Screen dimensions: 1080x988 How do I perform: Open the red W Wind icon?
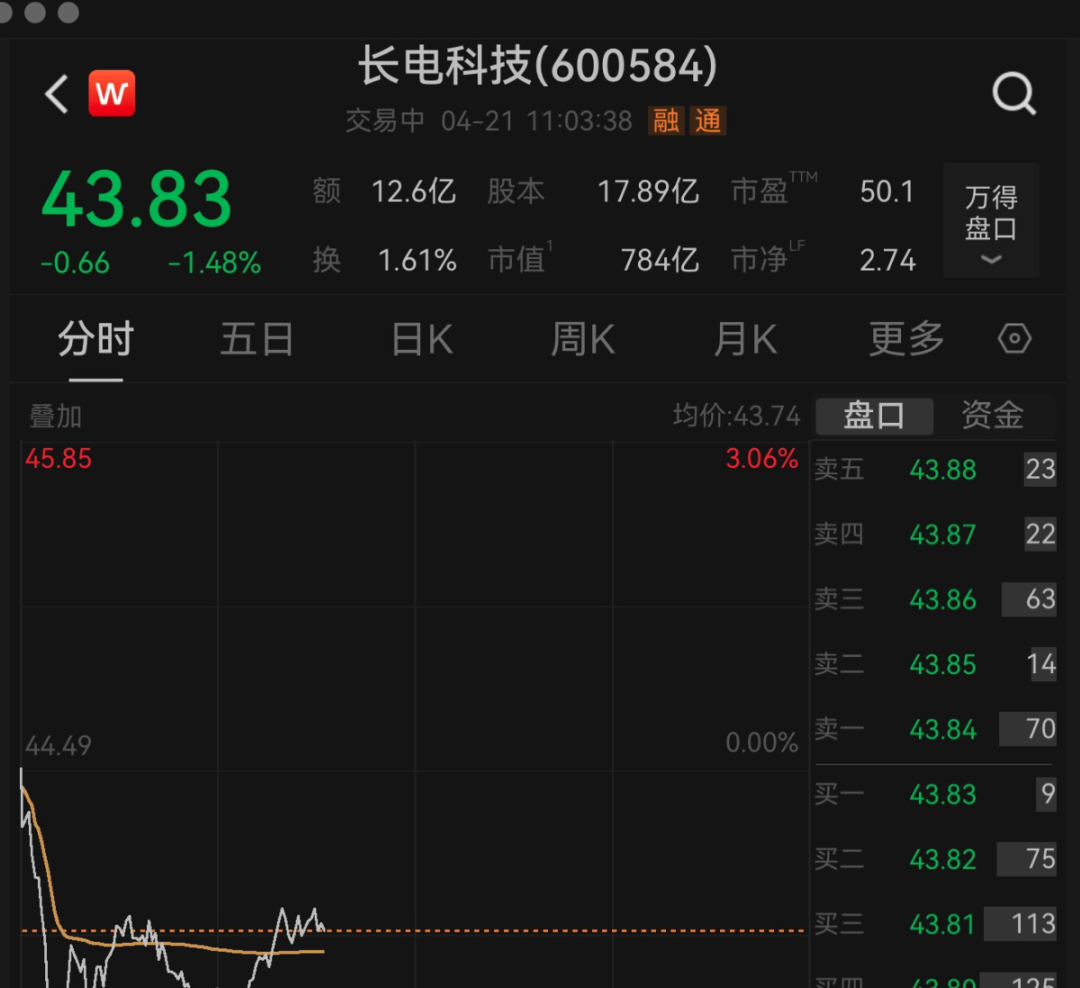pyautogui.click(x=112, y=95)
